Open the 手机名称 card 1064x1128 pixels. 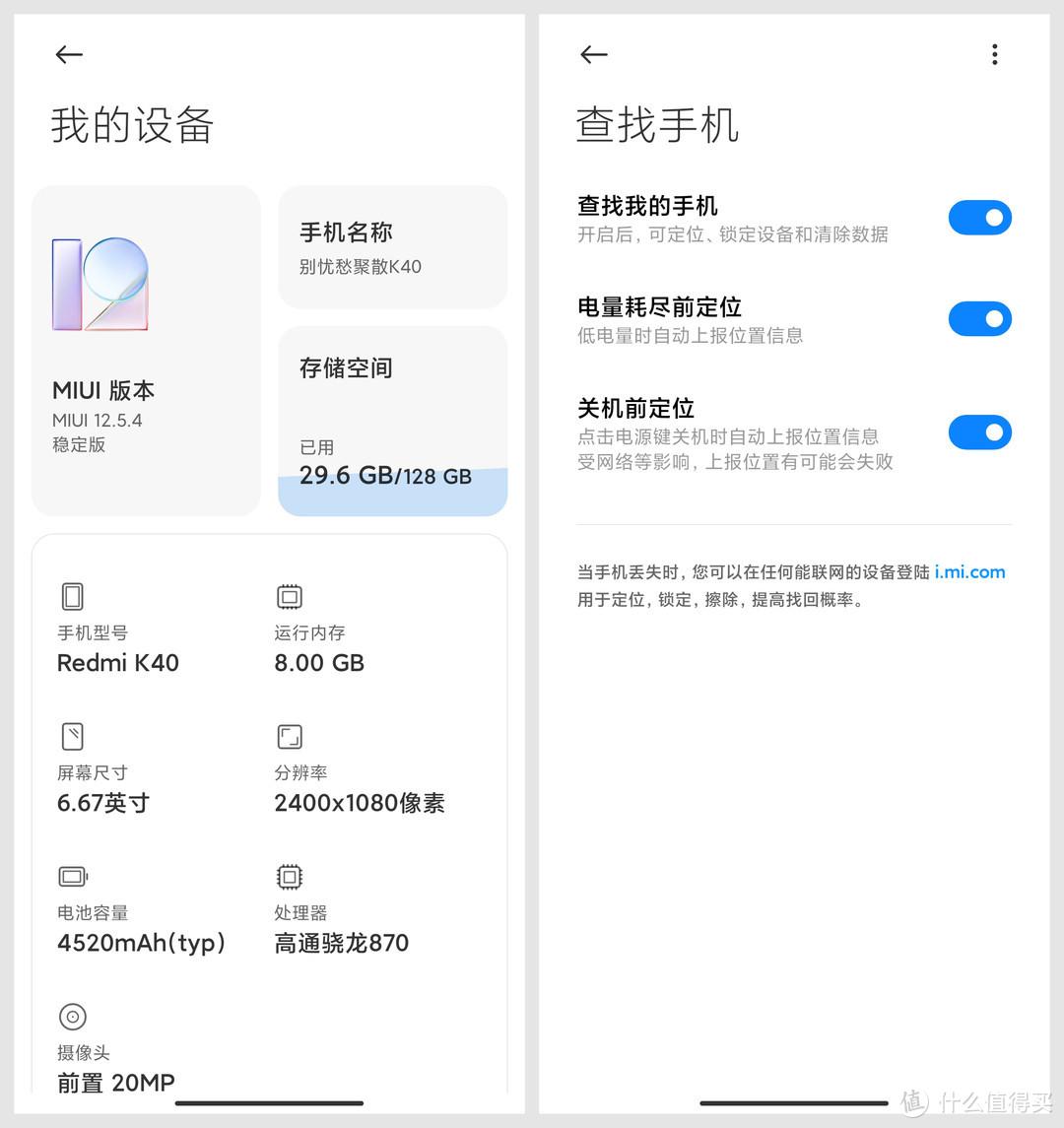392,247
